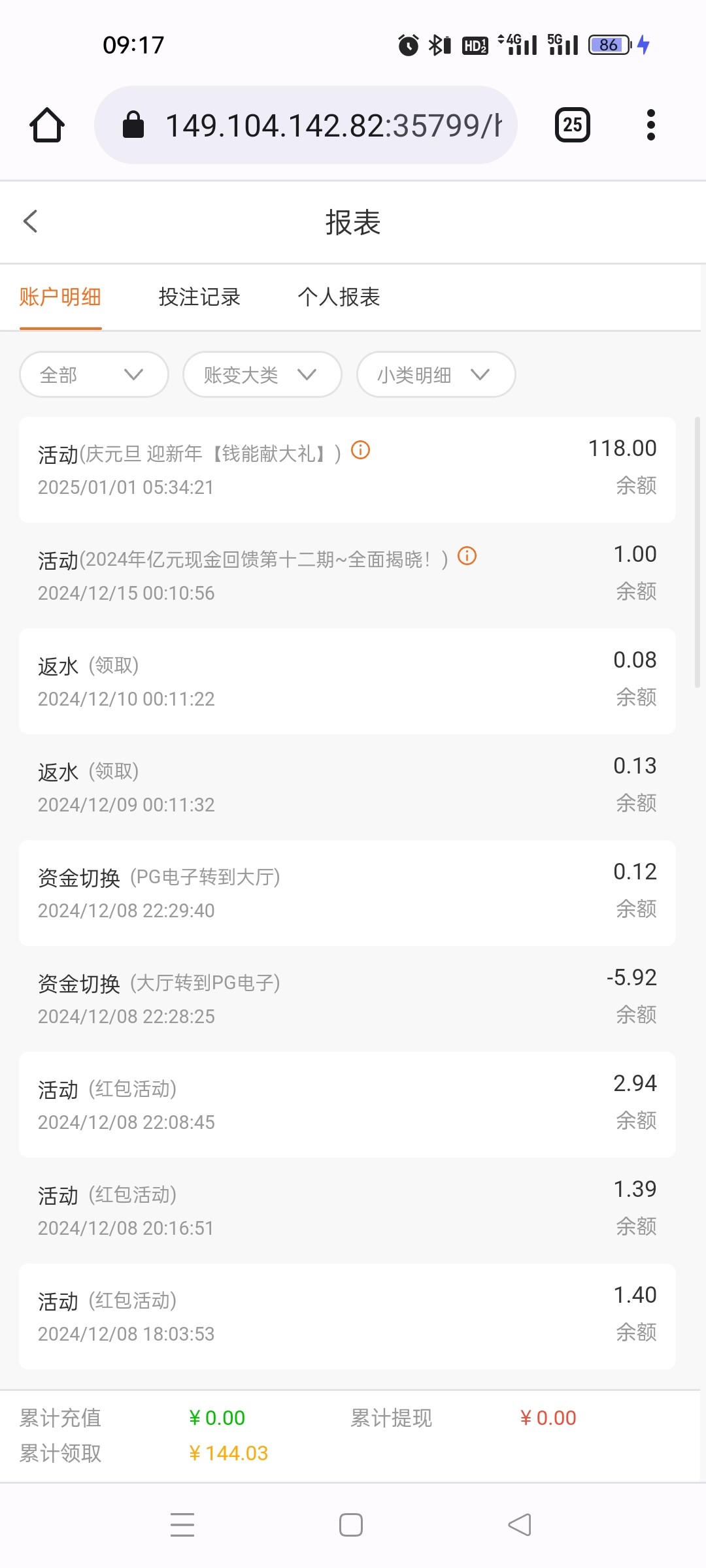Open recent apps from navigation bar
Image resolution: width=706 pixels, height=1568 pixels.
182,1525
